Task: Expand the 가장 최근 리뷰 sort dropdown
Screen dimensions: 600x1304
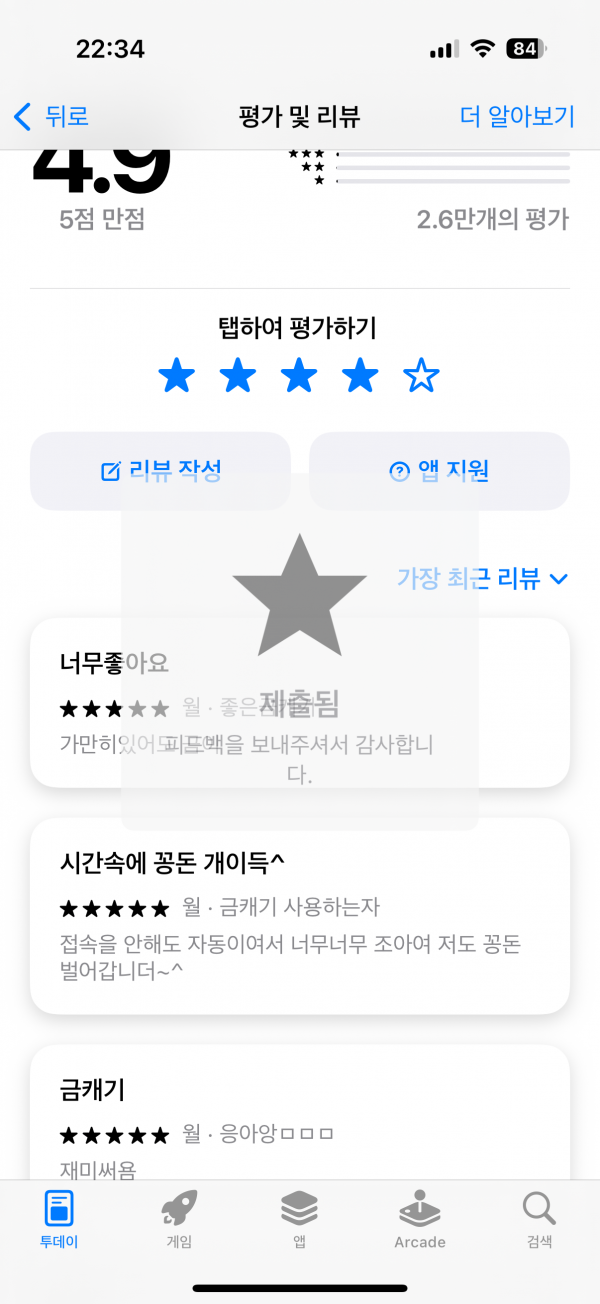Action: click(x=483, y=578)
